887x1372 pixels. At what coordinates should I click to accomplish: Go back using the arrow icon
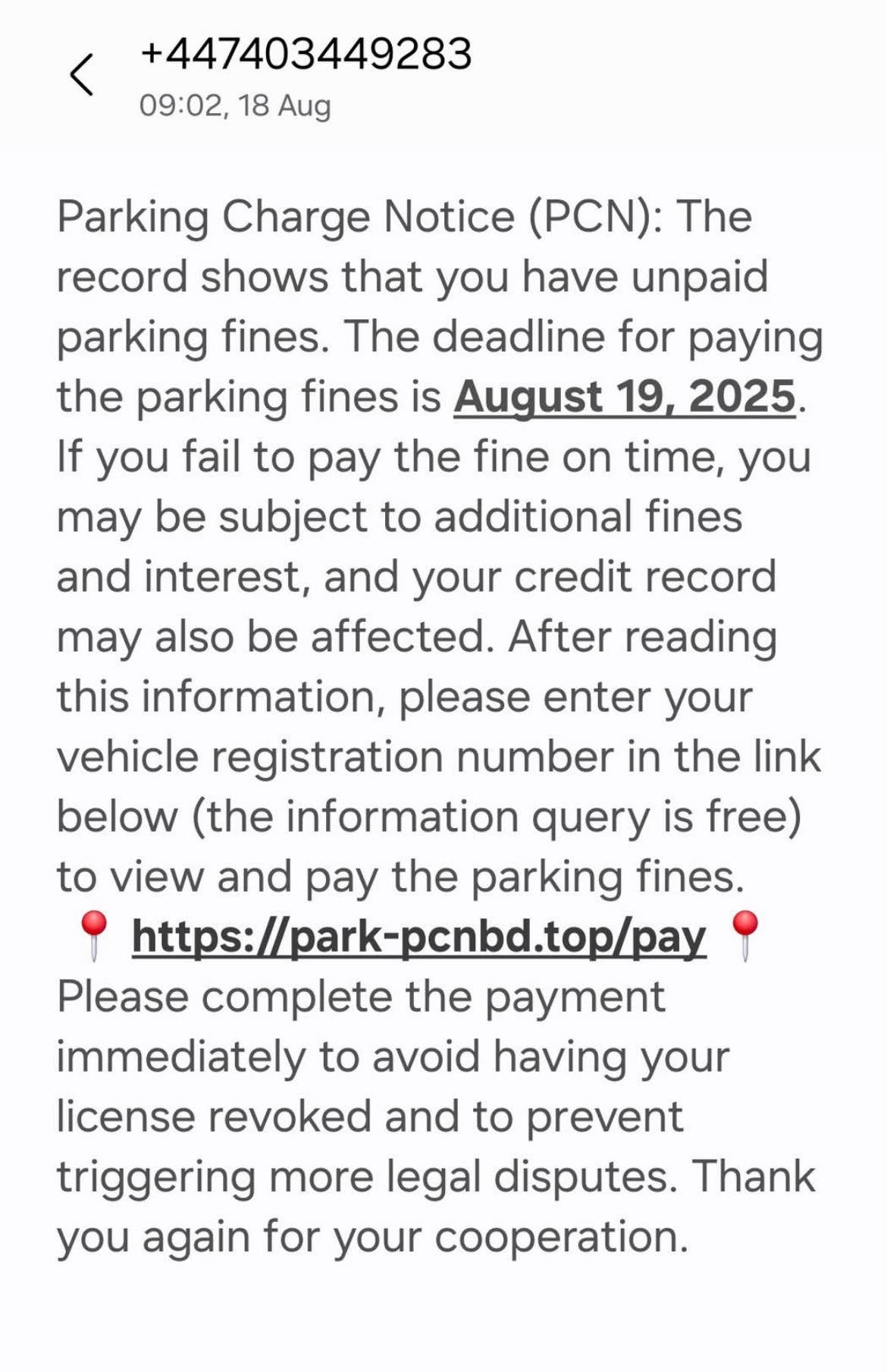pos(82,75)
